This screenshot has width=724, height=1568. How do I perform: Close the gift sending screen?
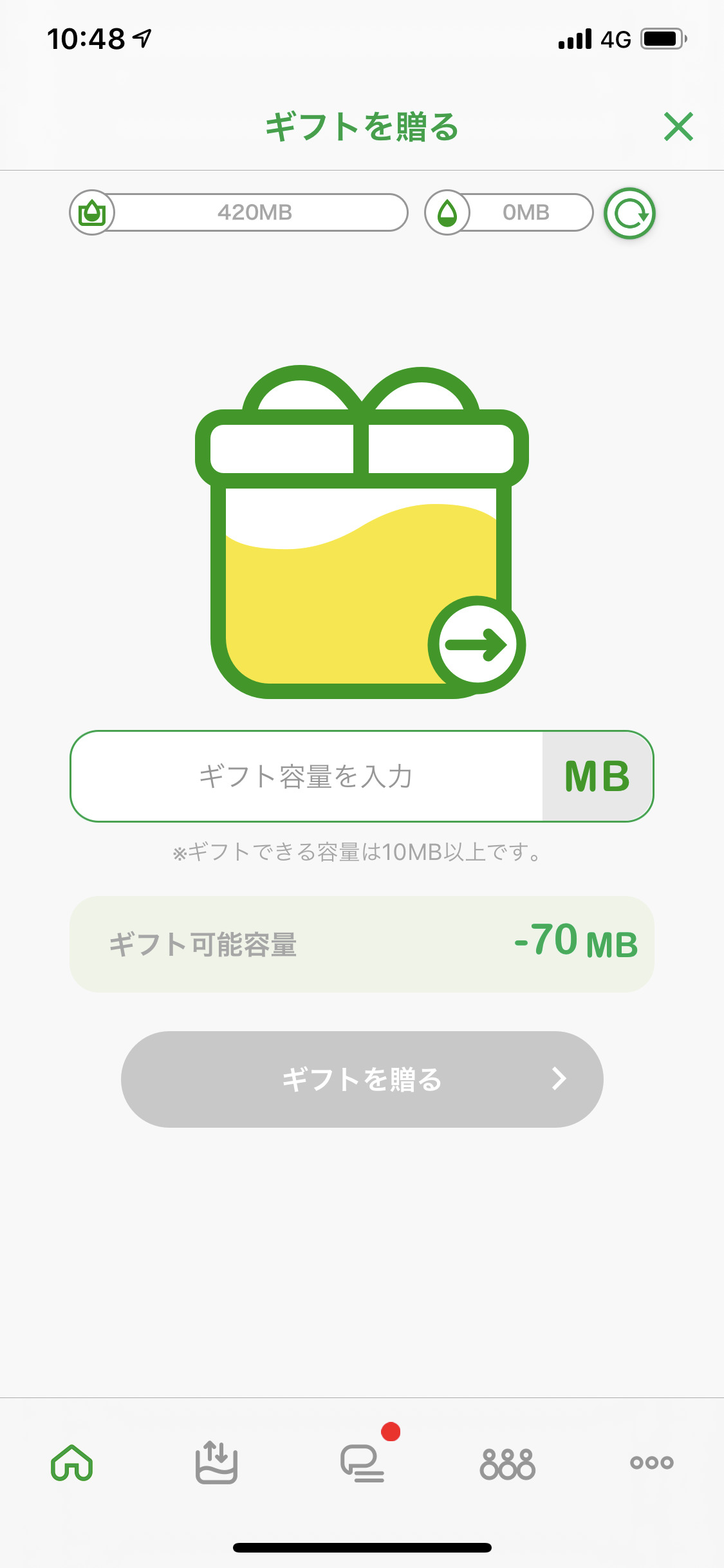(x=678, y=126)
